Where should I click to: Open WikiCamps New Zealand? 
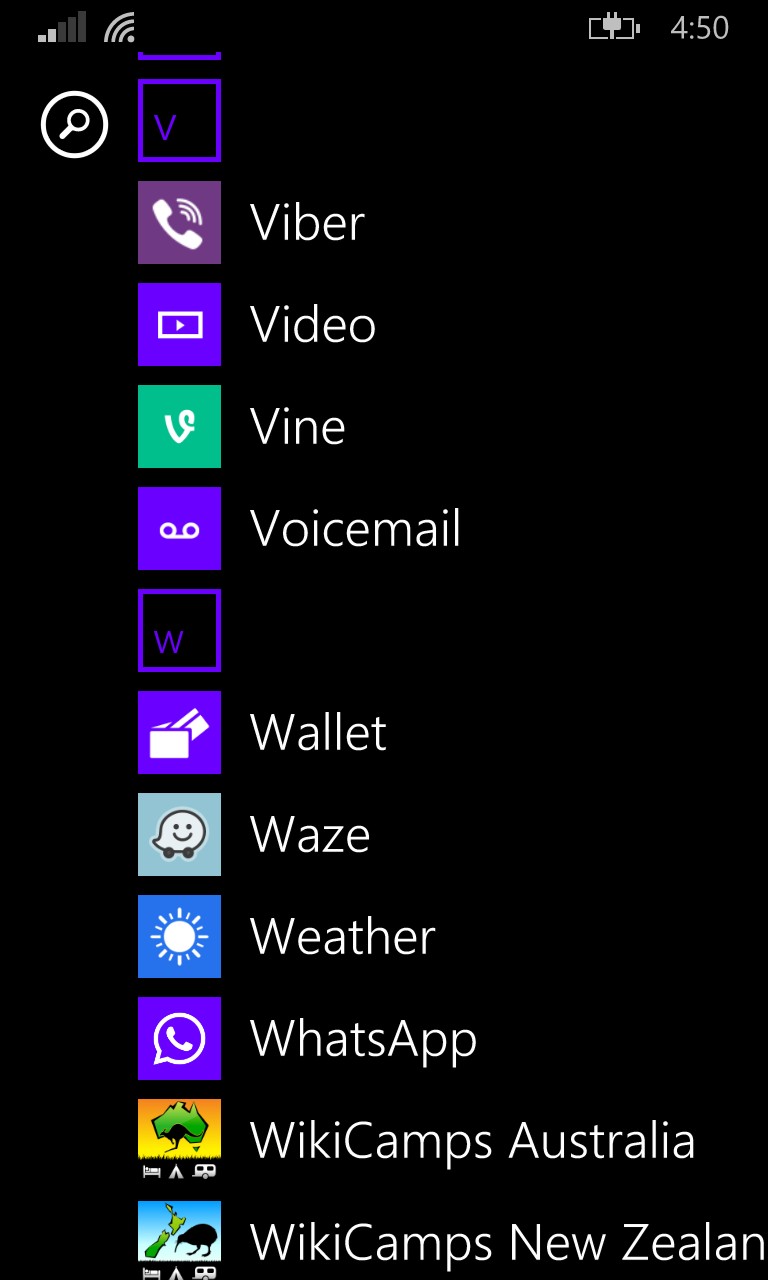click(x=453, y=1240)
